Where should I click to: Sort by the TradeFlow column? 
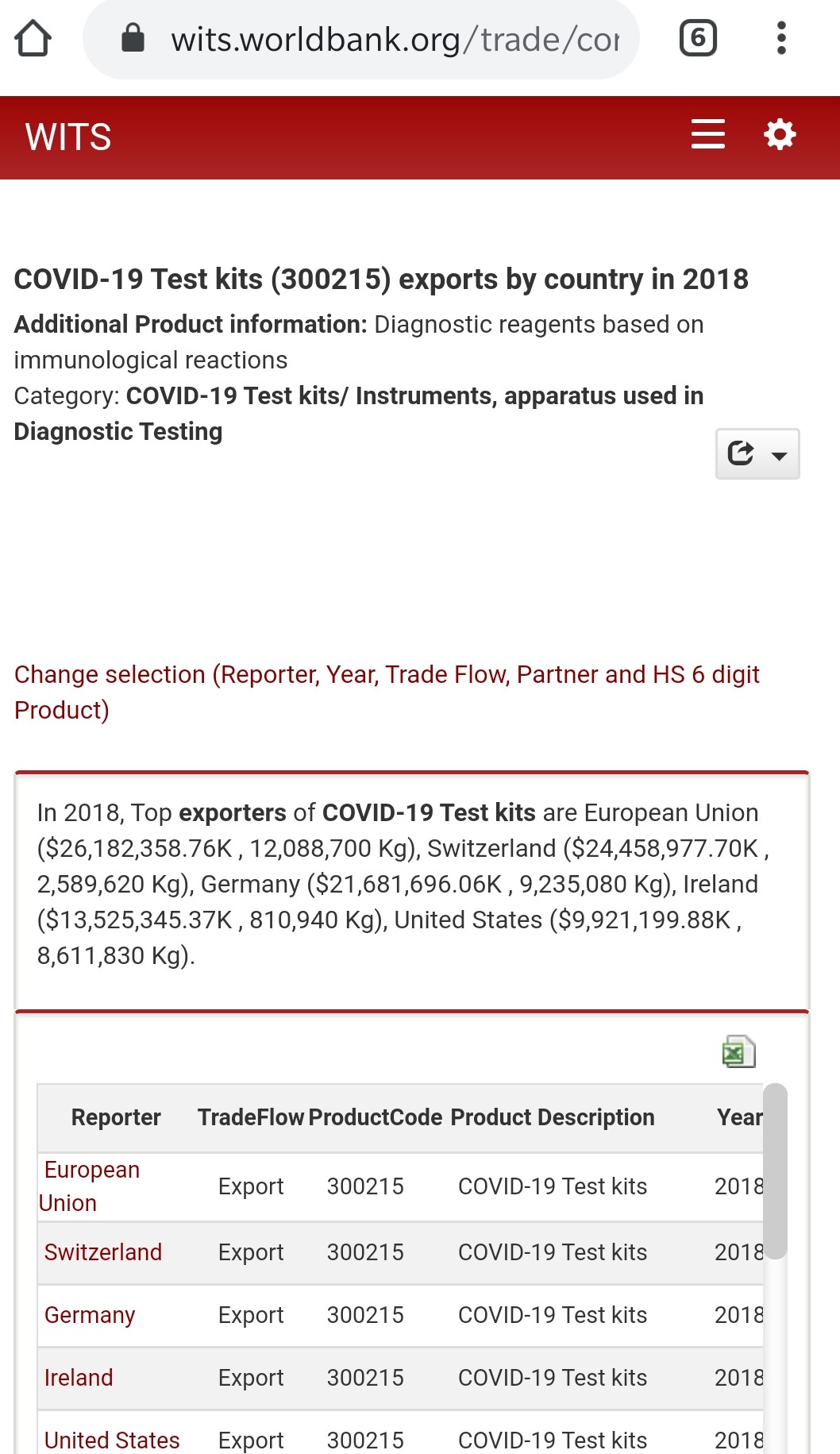[x=251, y=1117]
